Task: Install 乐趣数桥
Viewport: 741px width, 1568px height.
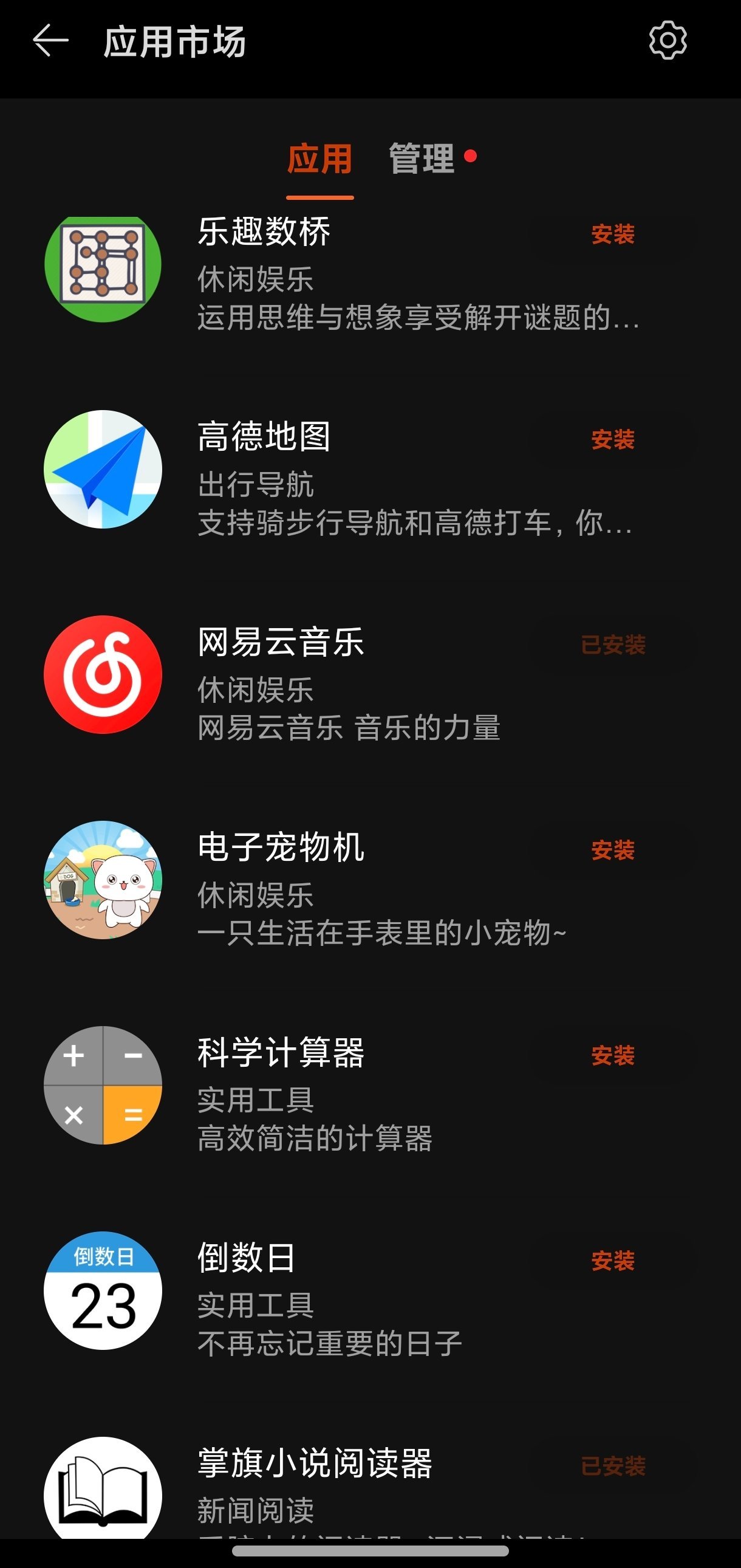Action: pos(613,235)
